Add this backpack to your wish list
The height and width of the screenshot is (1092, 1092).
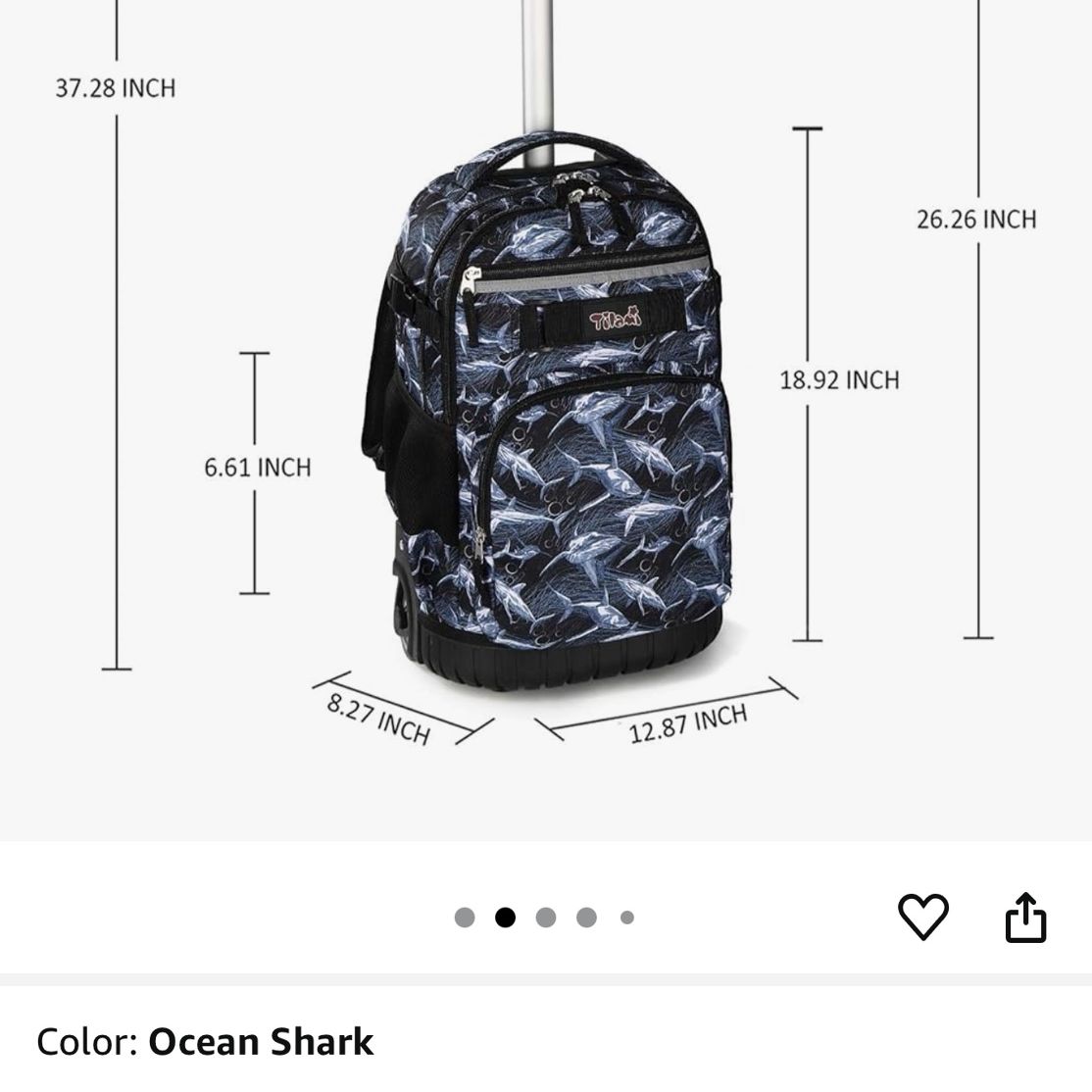(x=922, y=918)
